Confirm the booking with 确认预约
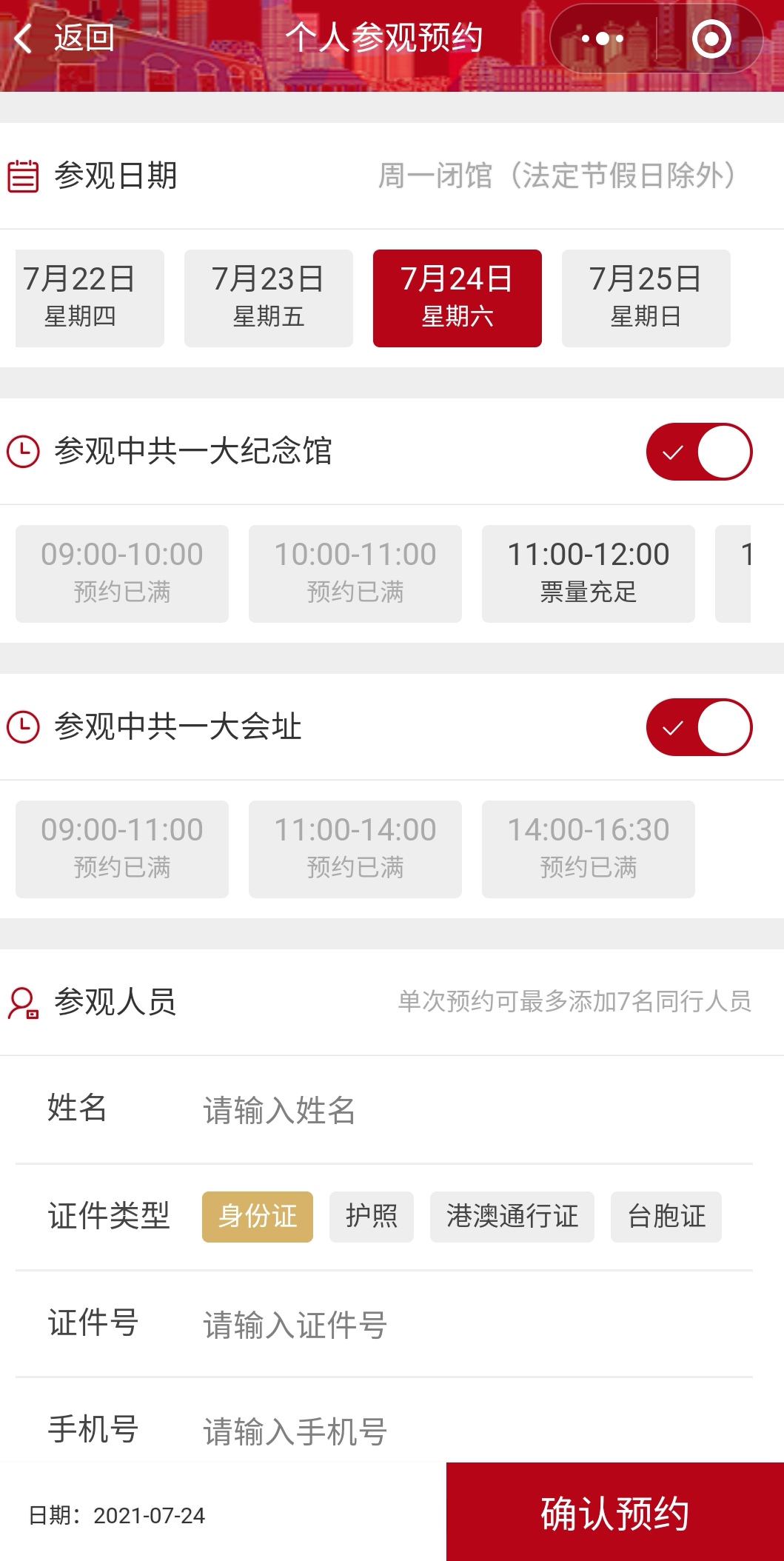Viewport: 784px width, 1561px height. [x=614, y=1512]
